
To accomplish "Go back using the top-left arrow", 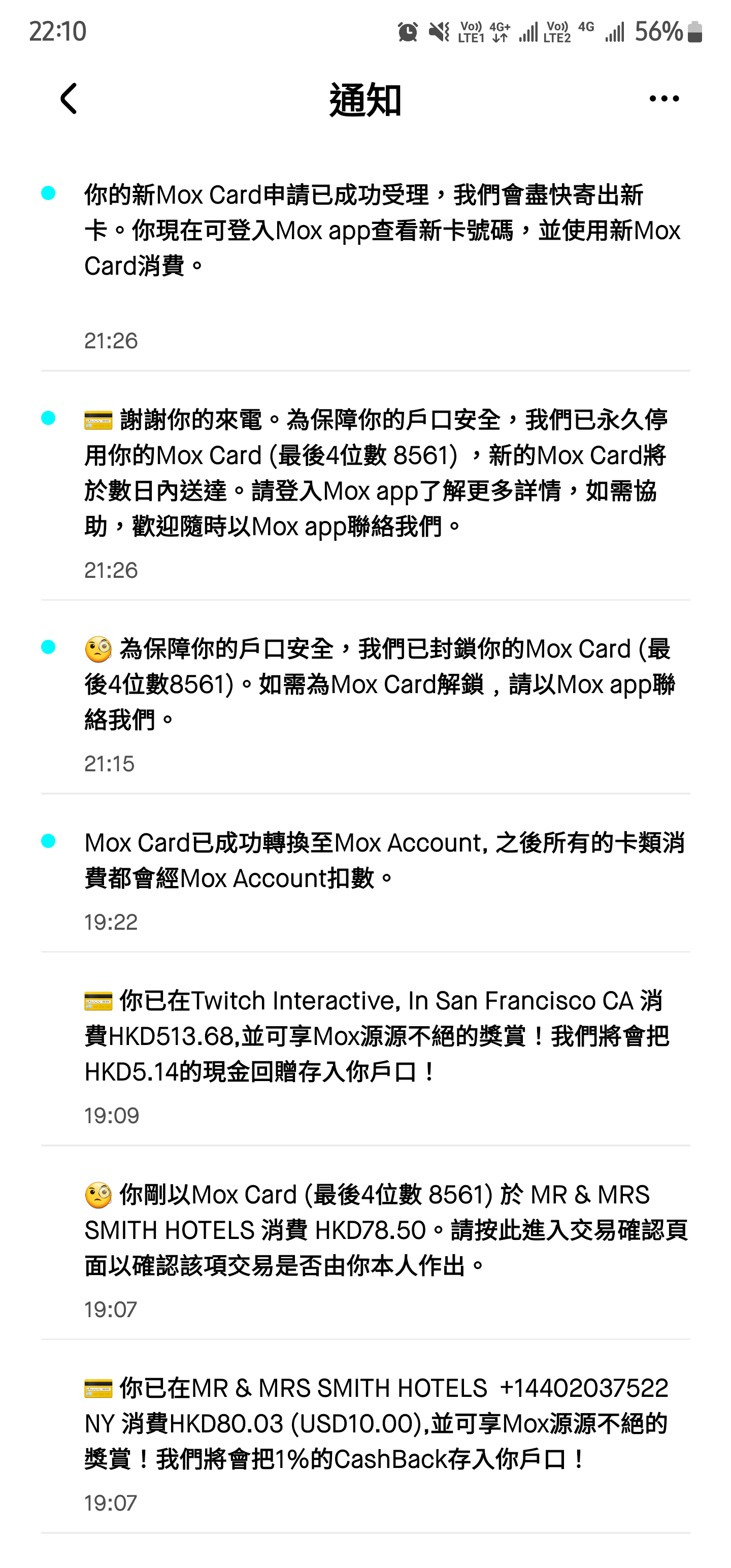I will pyautogui.click(x=69, y=99).
